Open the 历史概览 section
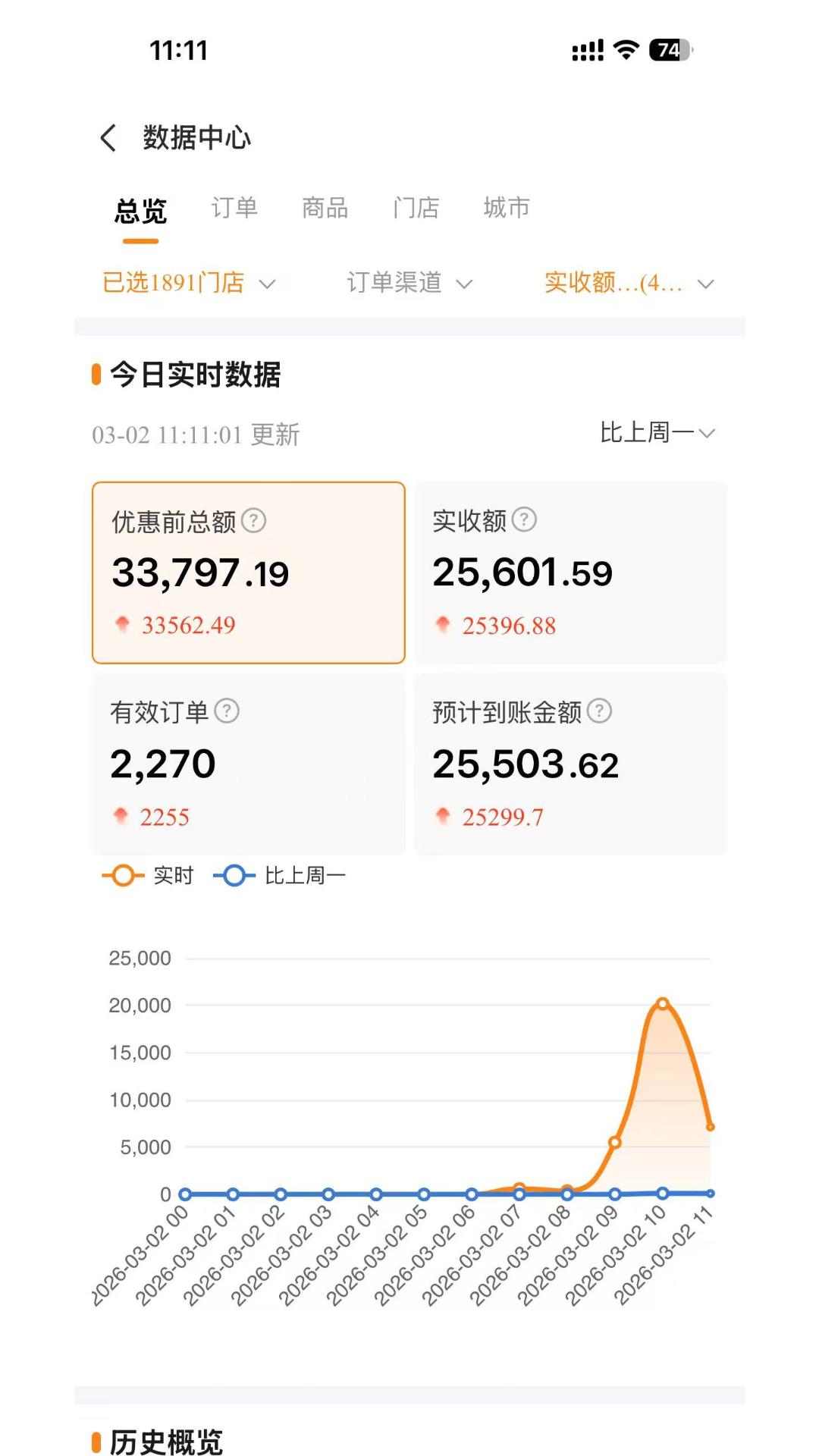Viewport: 819px width, 1456px height. pyautogui.click(x=165, y=1439)
